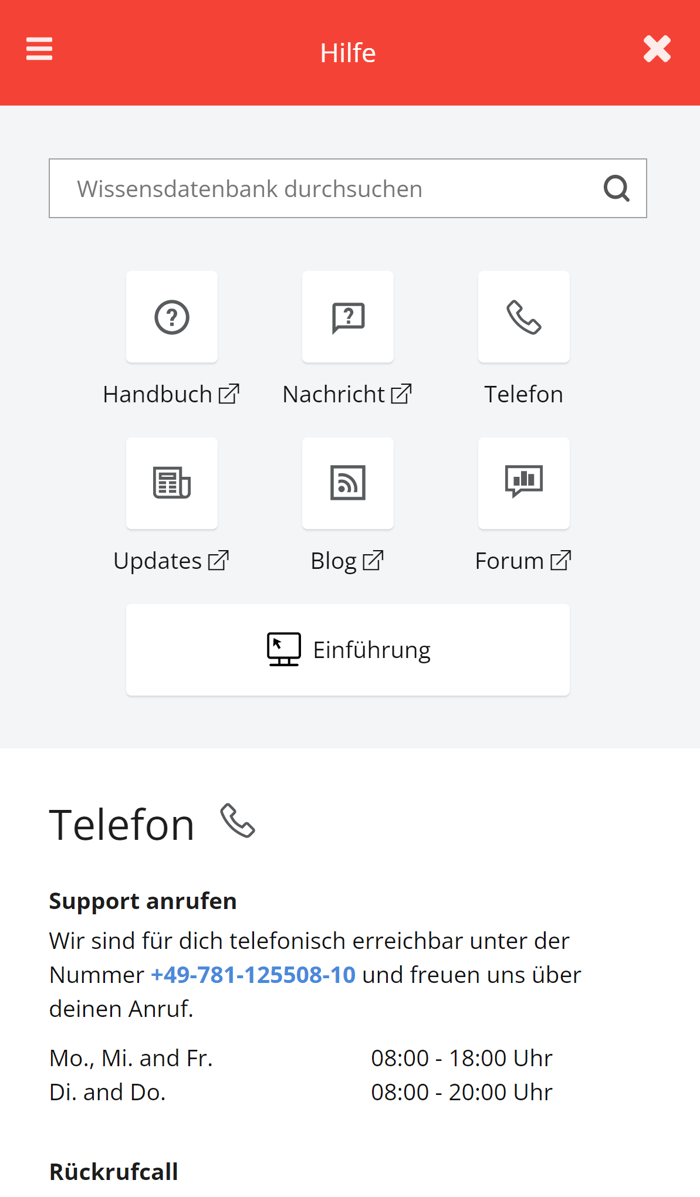Start the Einführung tour
This screenshot has height=1197, width=700.
pos(348,650)
